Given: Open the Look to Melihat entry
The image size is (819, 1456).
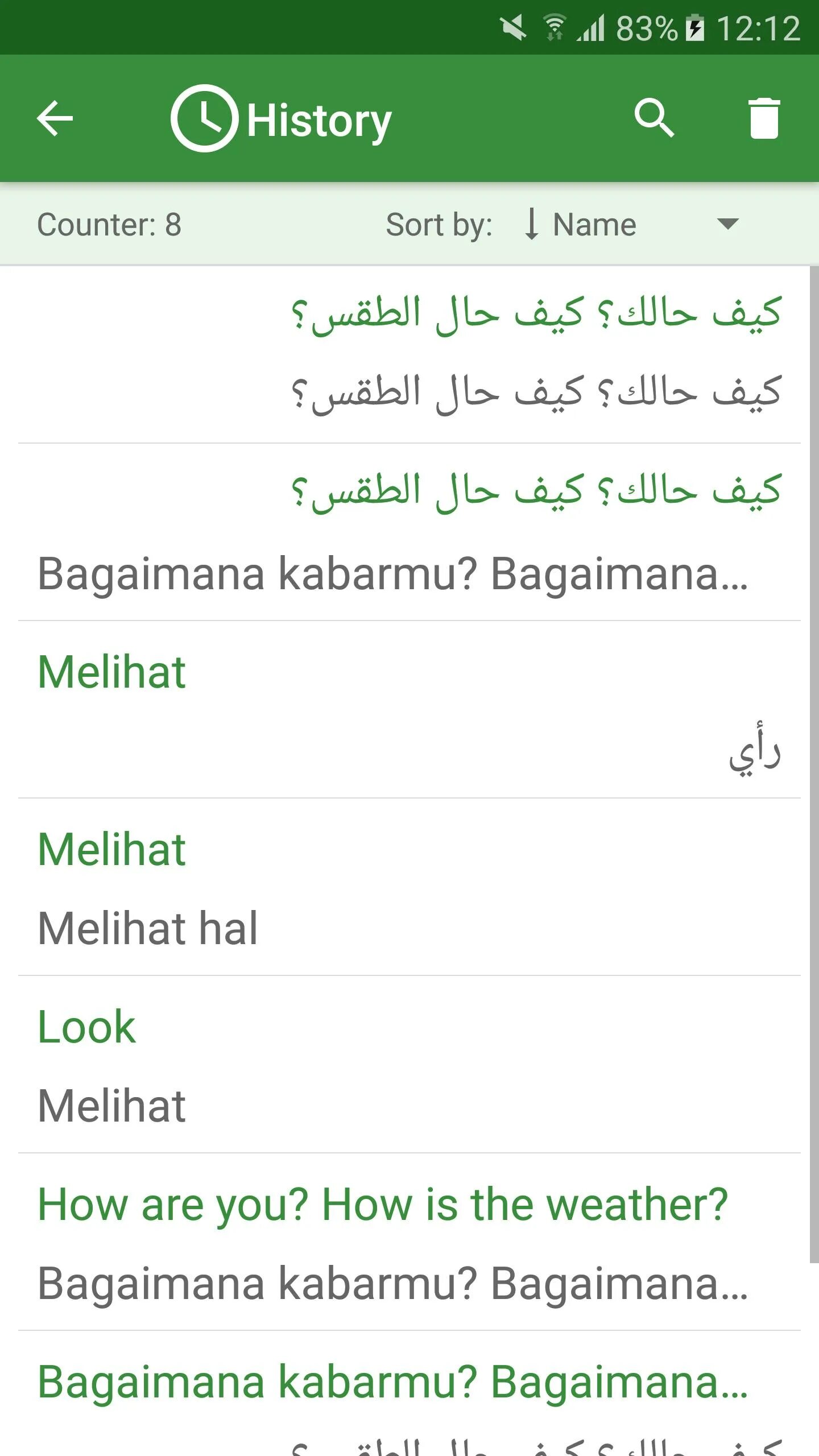Looking at the screenshot, I should (x=409, y=1064).
